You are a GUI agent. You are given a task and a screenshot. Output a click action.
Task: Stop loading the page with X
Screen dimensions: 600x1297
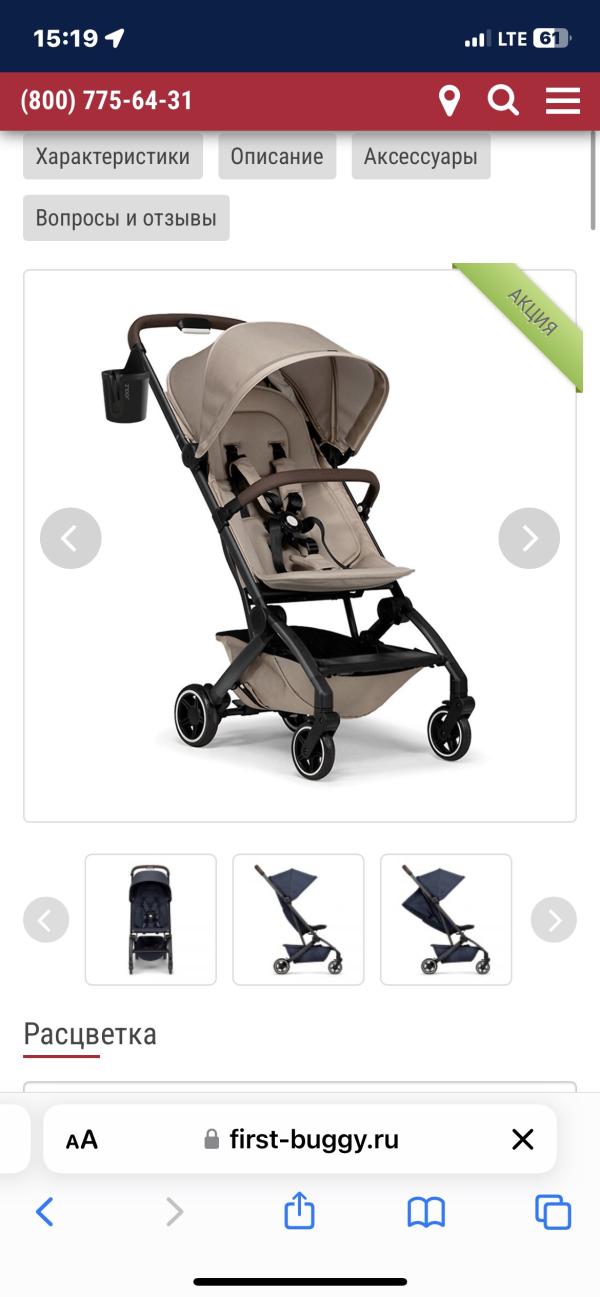tap(522, 1139)
